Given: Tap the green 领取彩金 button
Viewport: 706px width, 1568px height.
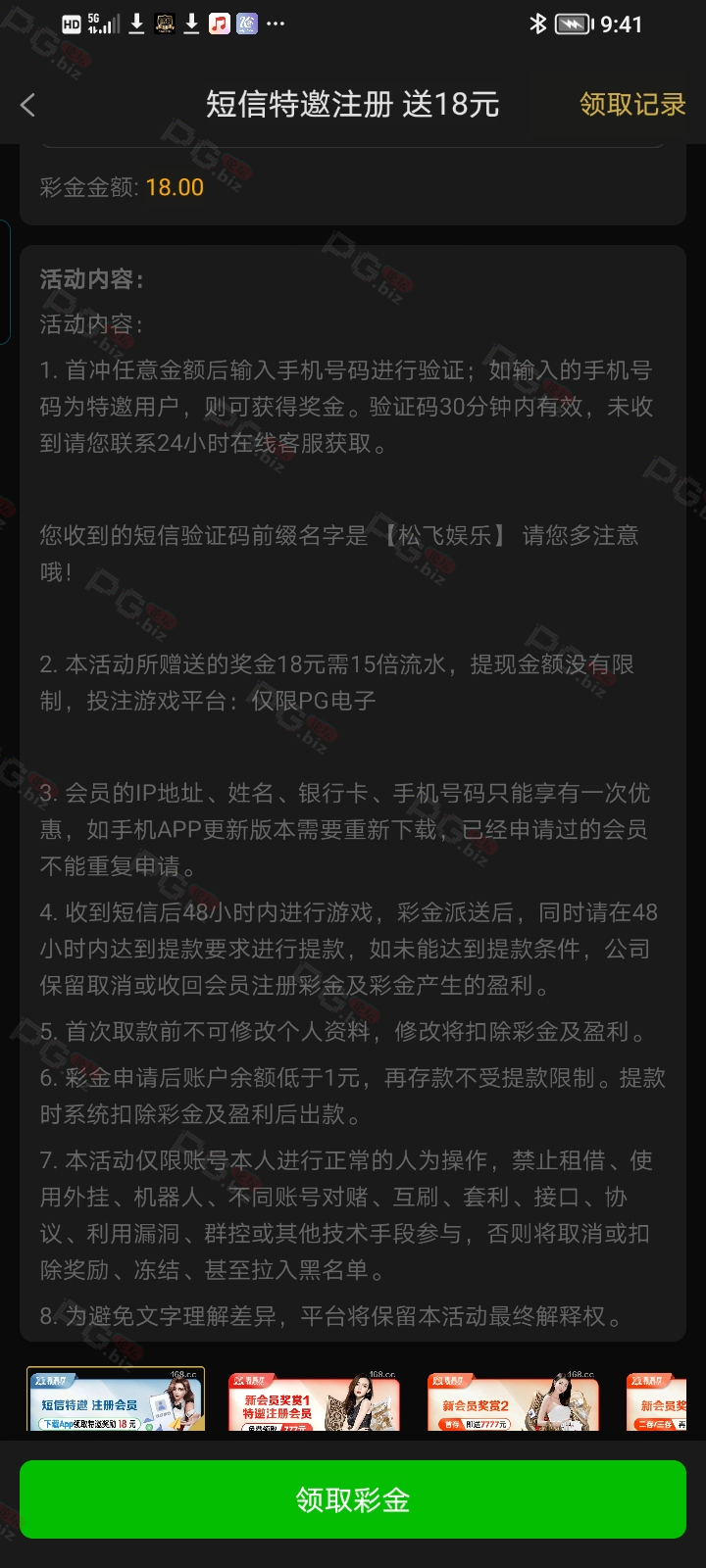Looking at the screenshot, I should (353, 1499).
